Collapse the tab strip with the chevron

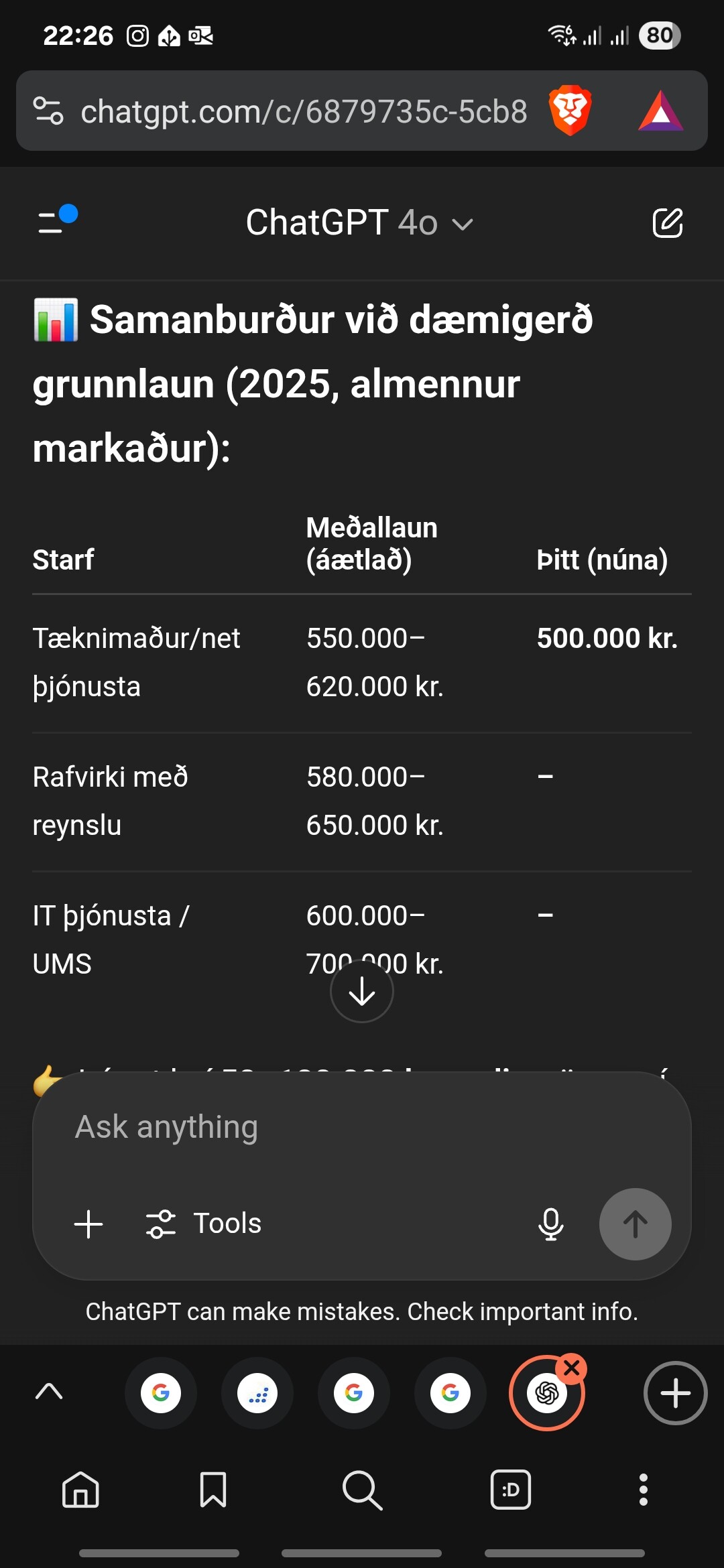[x=48, y=1392]
